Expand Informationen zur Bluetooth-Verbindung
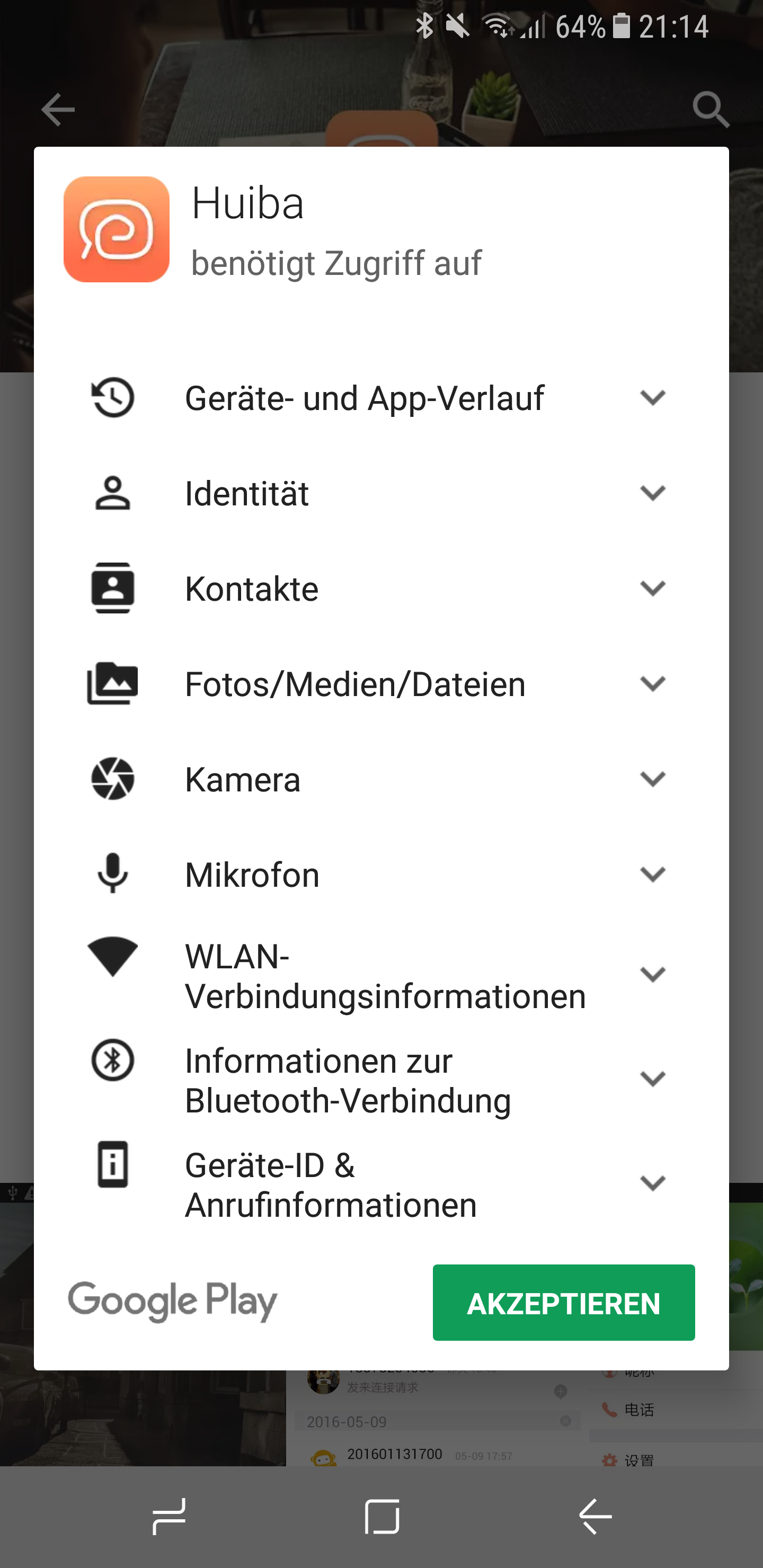This screenshot has height=1568, width=763. (x=652, y=1079)
